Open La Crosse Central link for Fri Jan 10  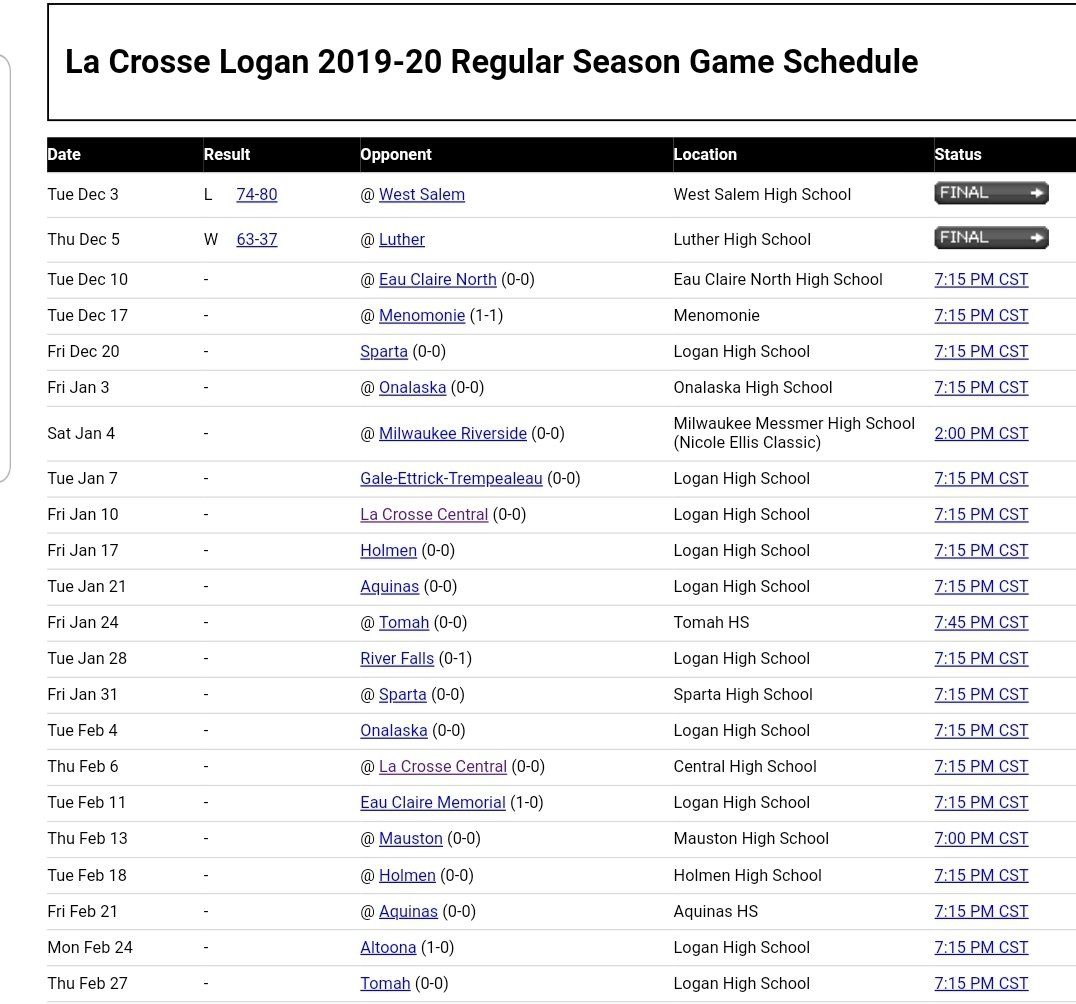click(424, 514)
